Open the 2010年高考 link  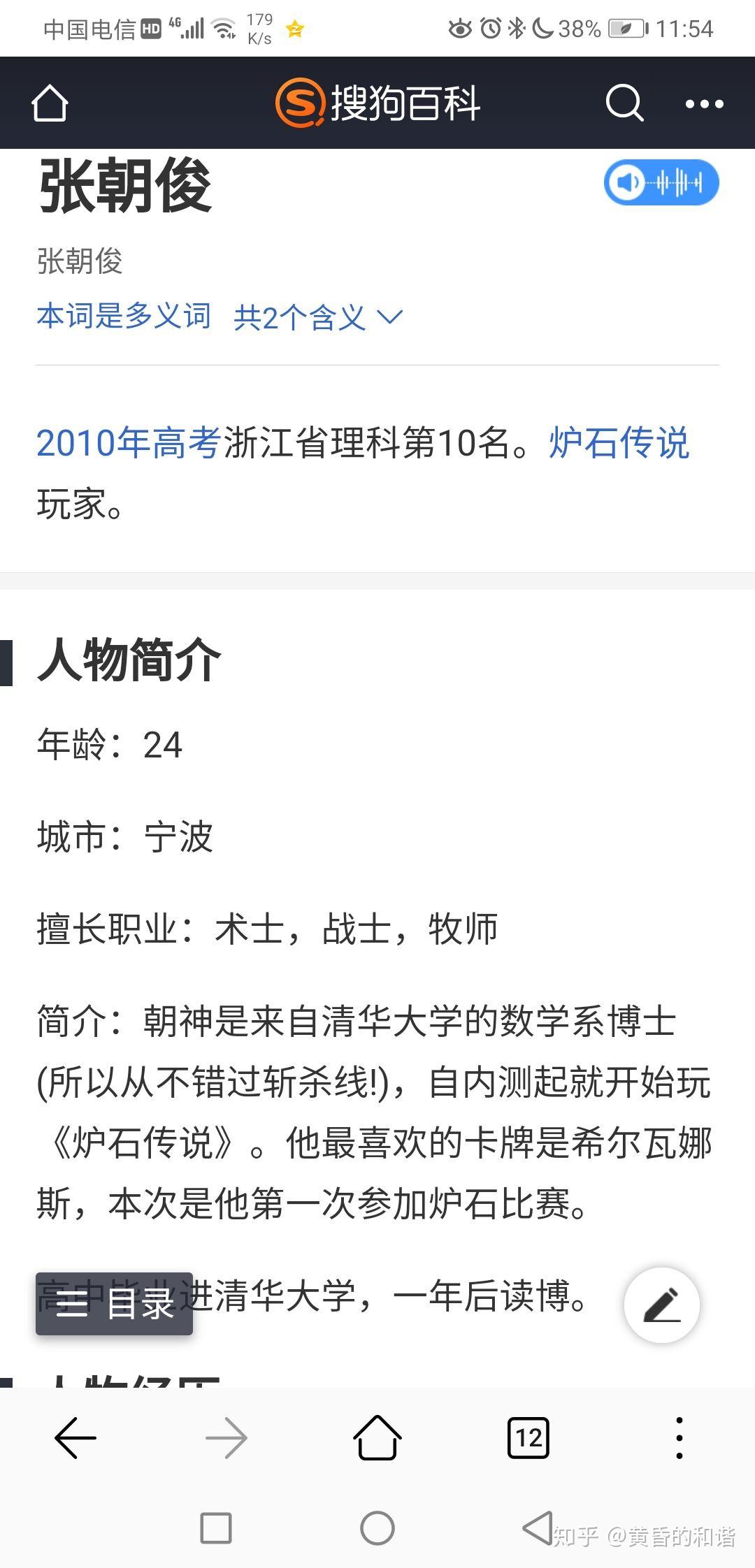(x=129, y=443)
